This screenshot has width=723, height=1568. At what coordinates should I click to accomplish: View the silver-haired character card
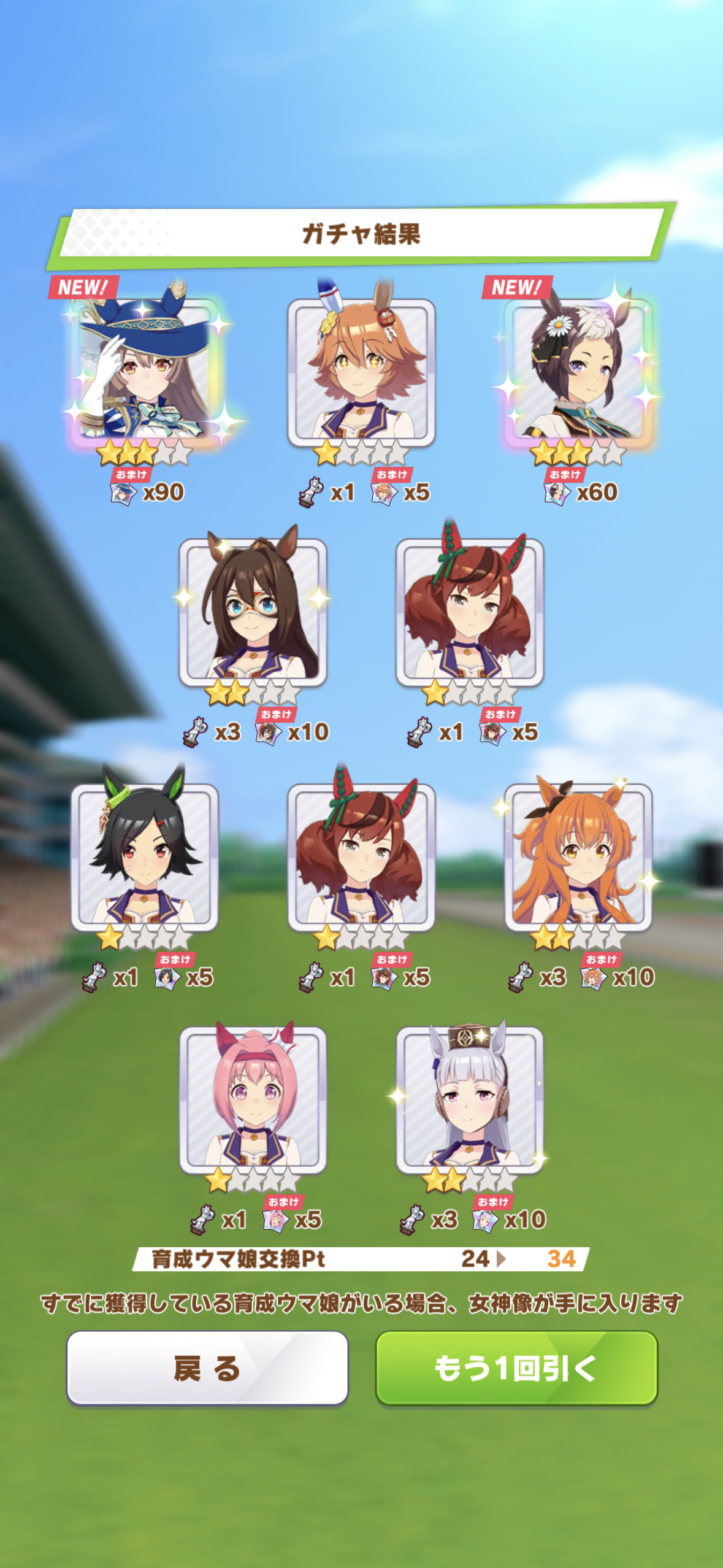(x=470, y=1100)
